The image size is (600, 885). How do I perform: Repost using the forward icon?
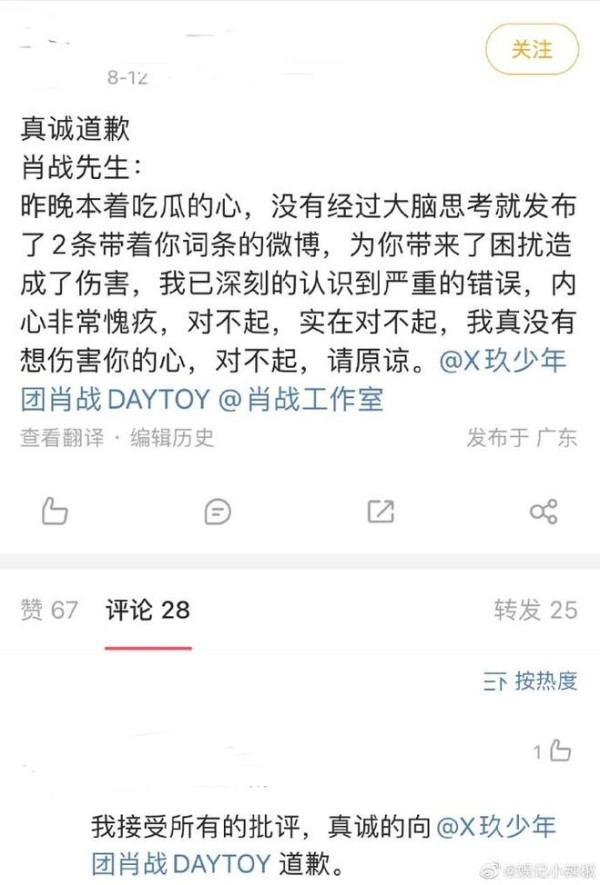coord(380,512)
